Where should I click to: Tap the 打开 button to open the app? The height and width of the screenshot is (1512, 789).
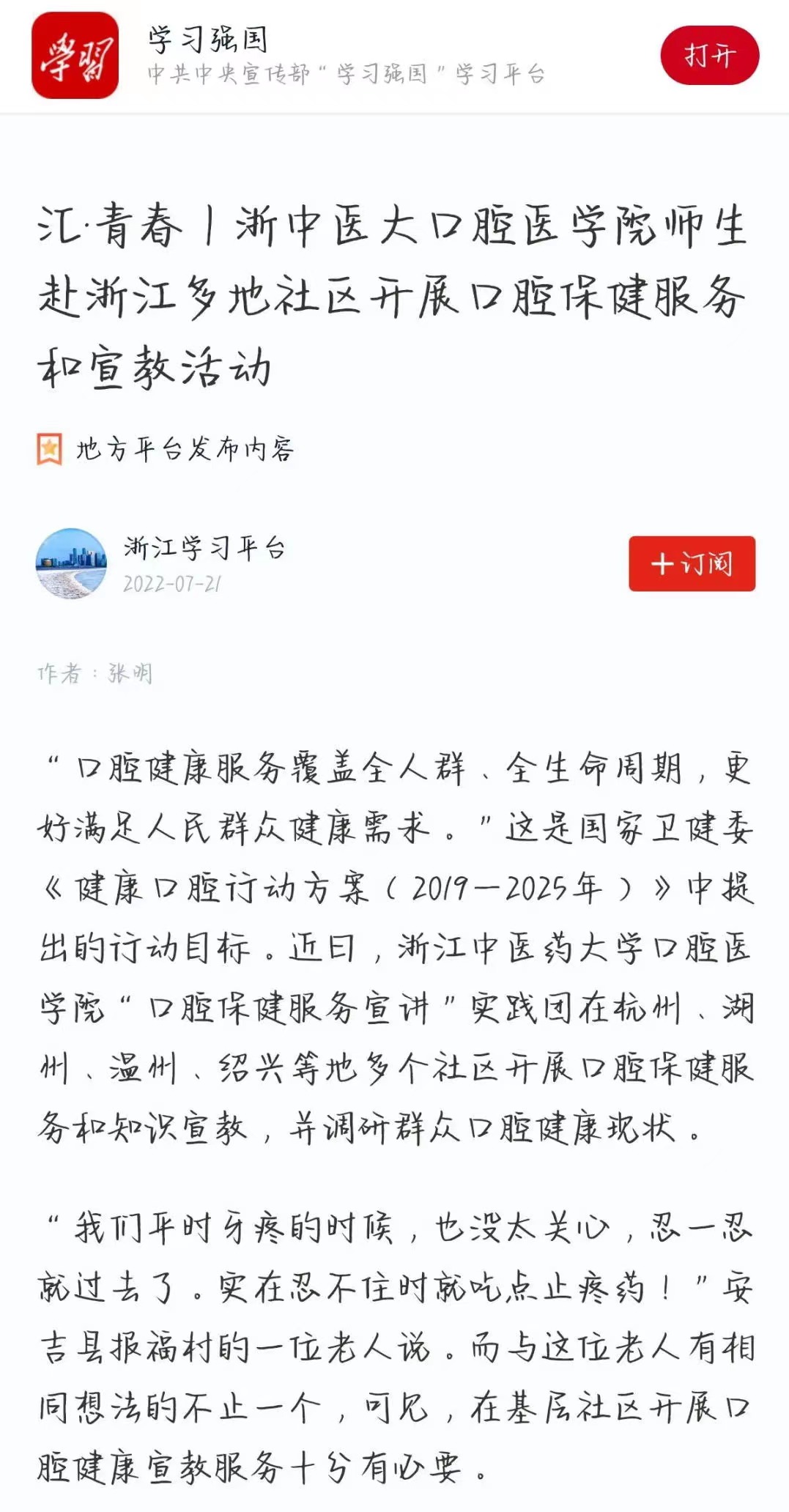click(709, 55)
